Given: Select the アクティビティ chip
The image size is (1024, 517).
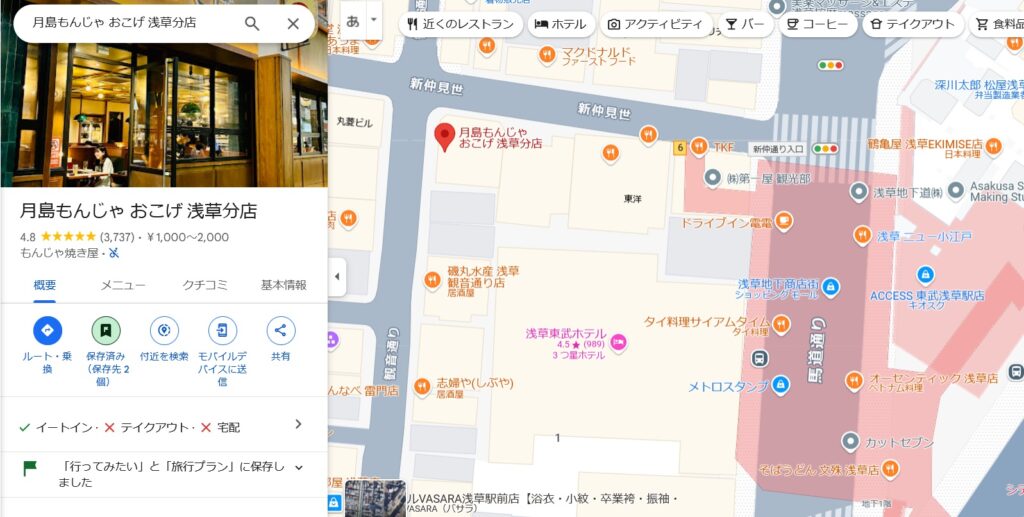Looking at the screenshot, I should (x=655, y=24).
